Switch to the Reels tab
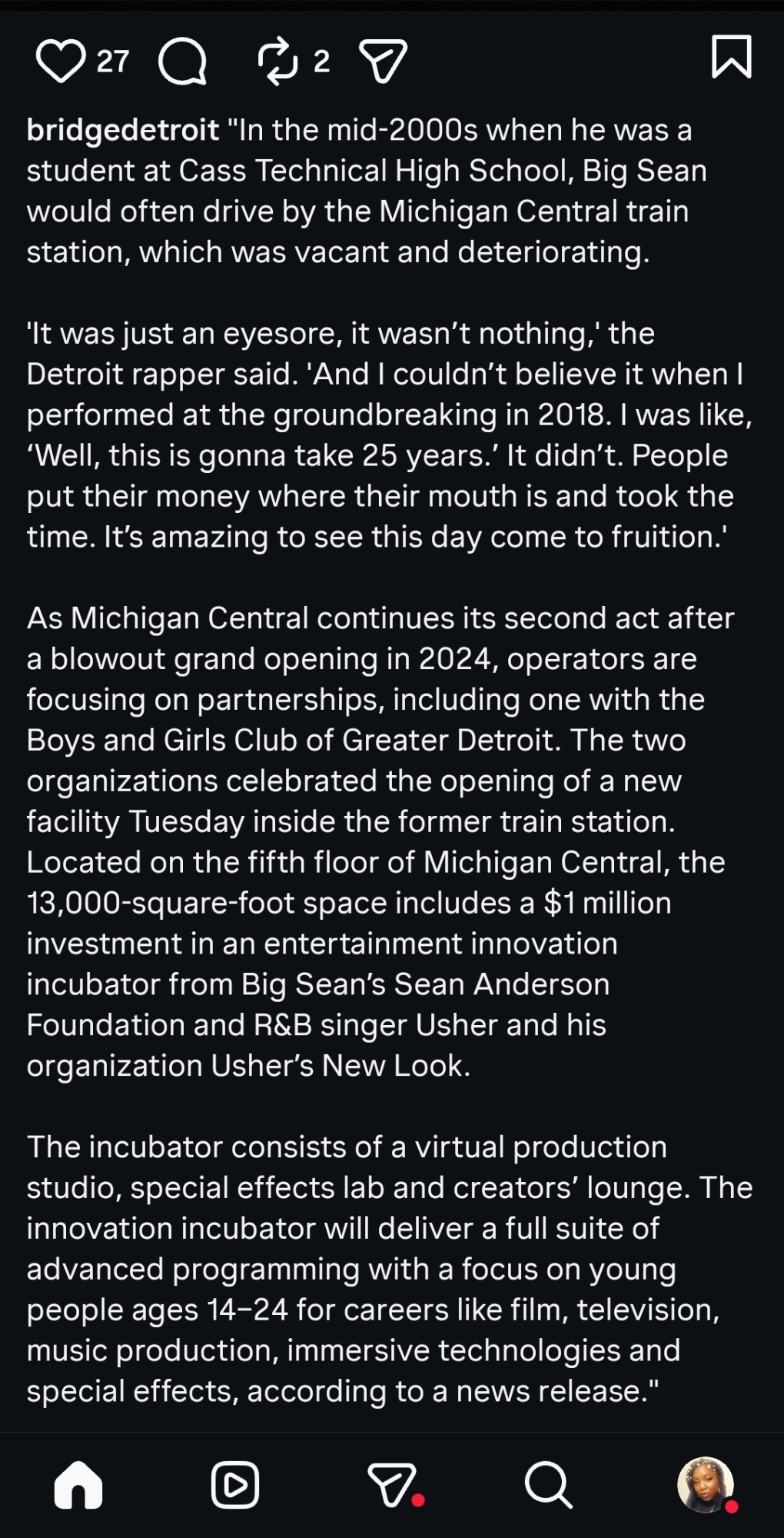 pyautogui.click(x=234, y=1484)
